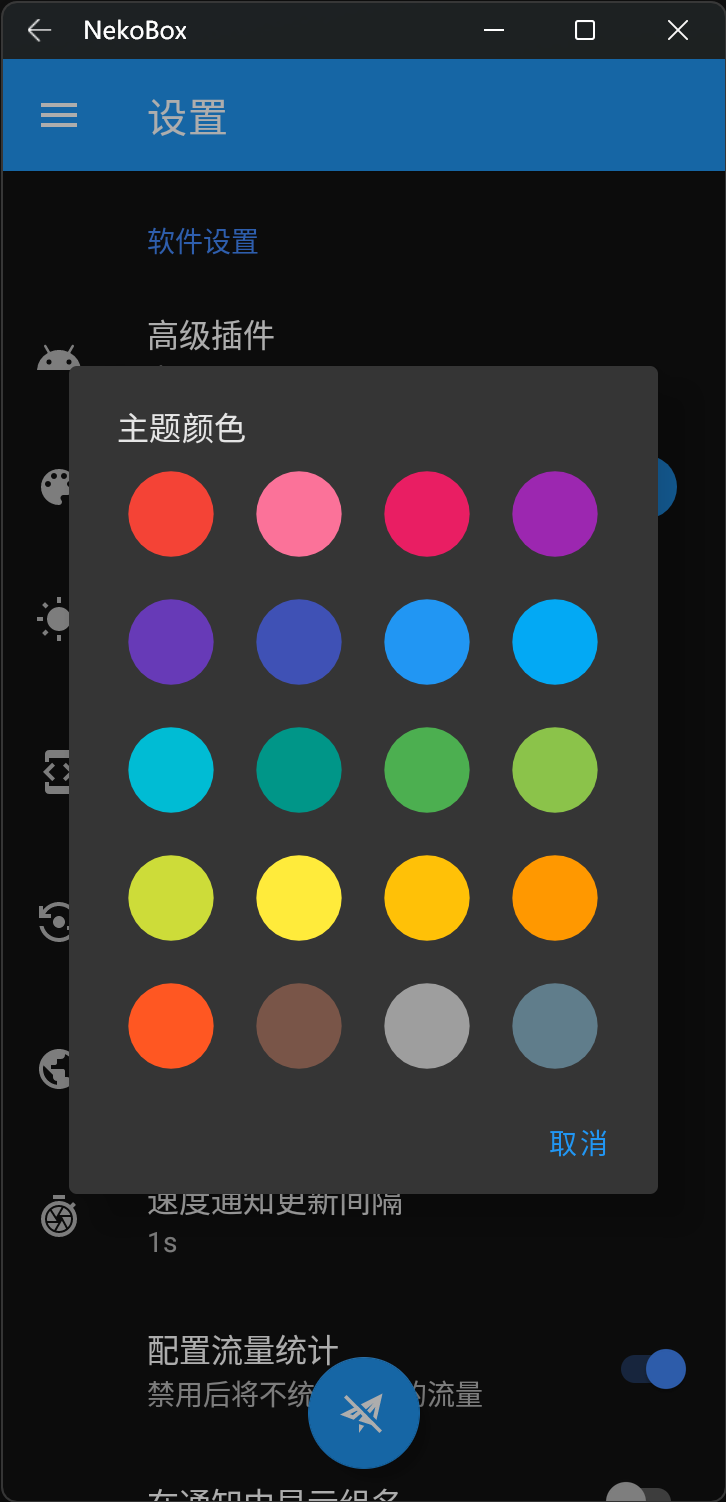Choose the deep orange swatch
Image resolution: width=726 pixels, height=1502 pixels.
click(171, 1026)
